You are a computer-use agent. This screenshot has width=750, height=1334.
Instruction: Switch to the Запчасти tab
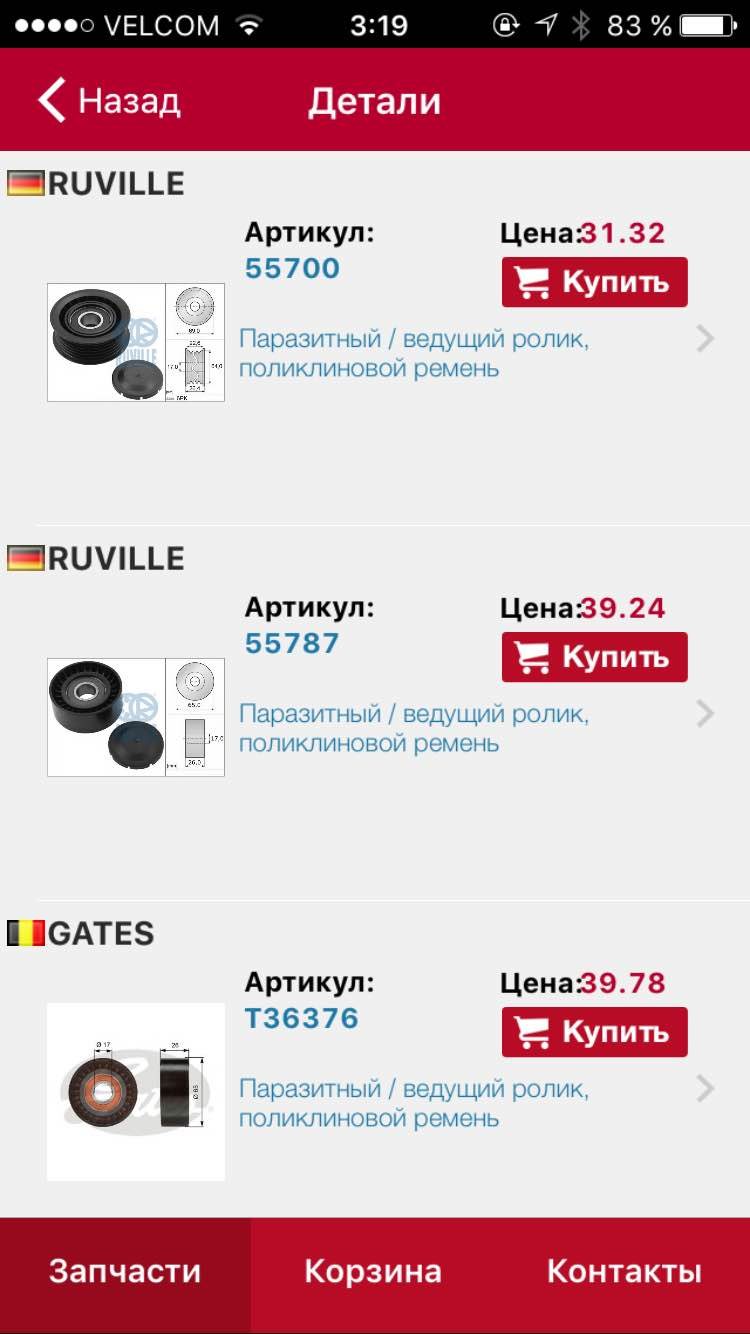point(125,1272)
